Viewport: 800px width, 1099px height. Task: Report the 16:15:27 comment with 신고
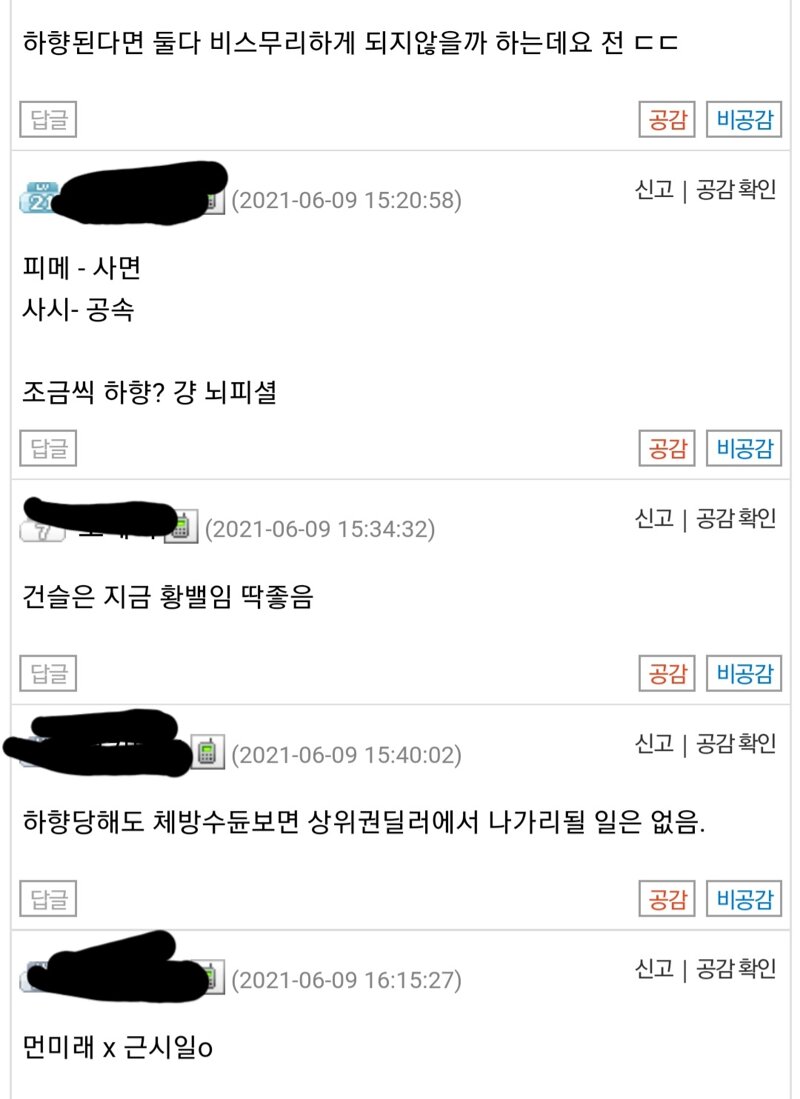click(x=654, y=969)
